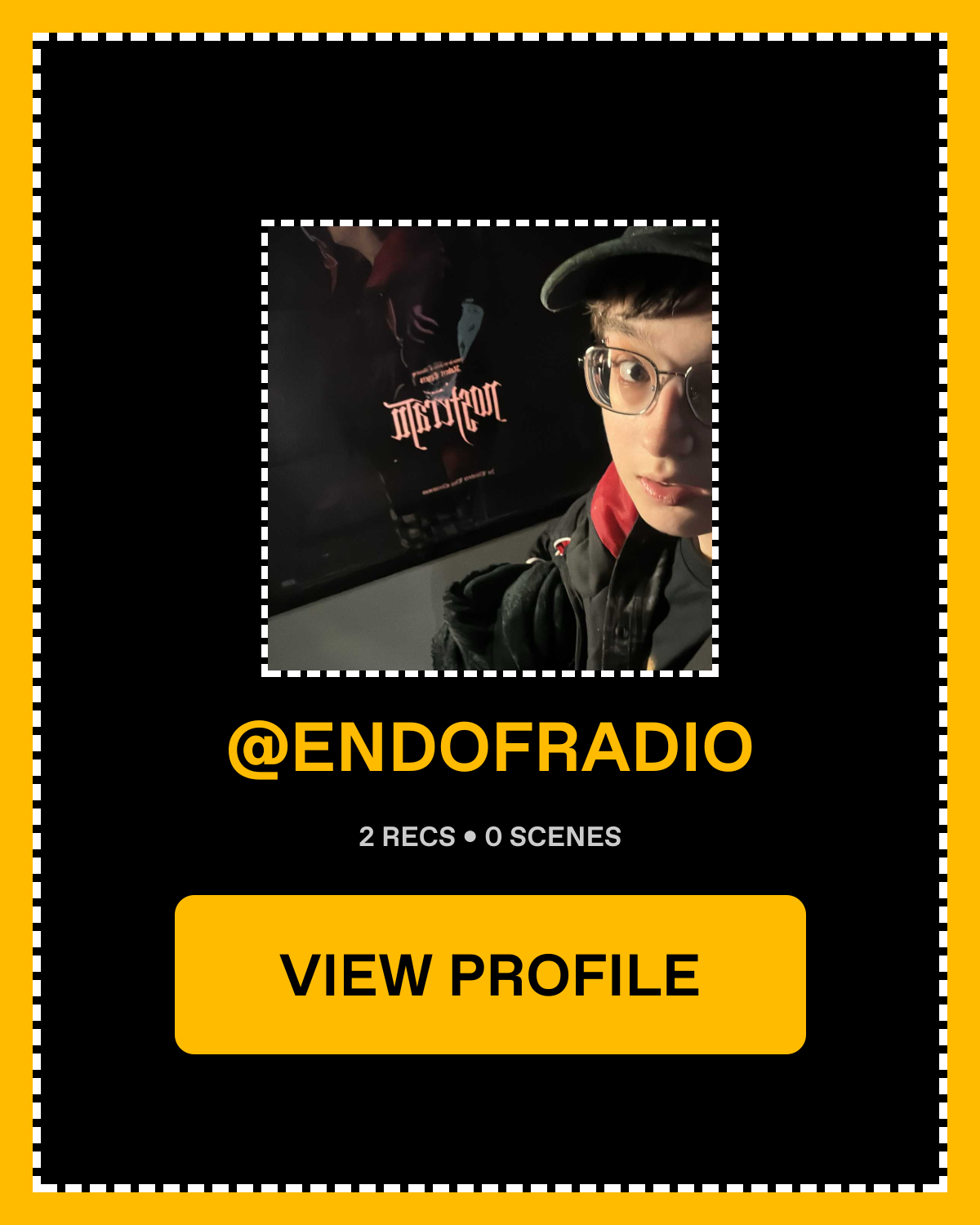Tap the View Profile button
Screen dimensions: 980x1225
click(x=490, y=974)
